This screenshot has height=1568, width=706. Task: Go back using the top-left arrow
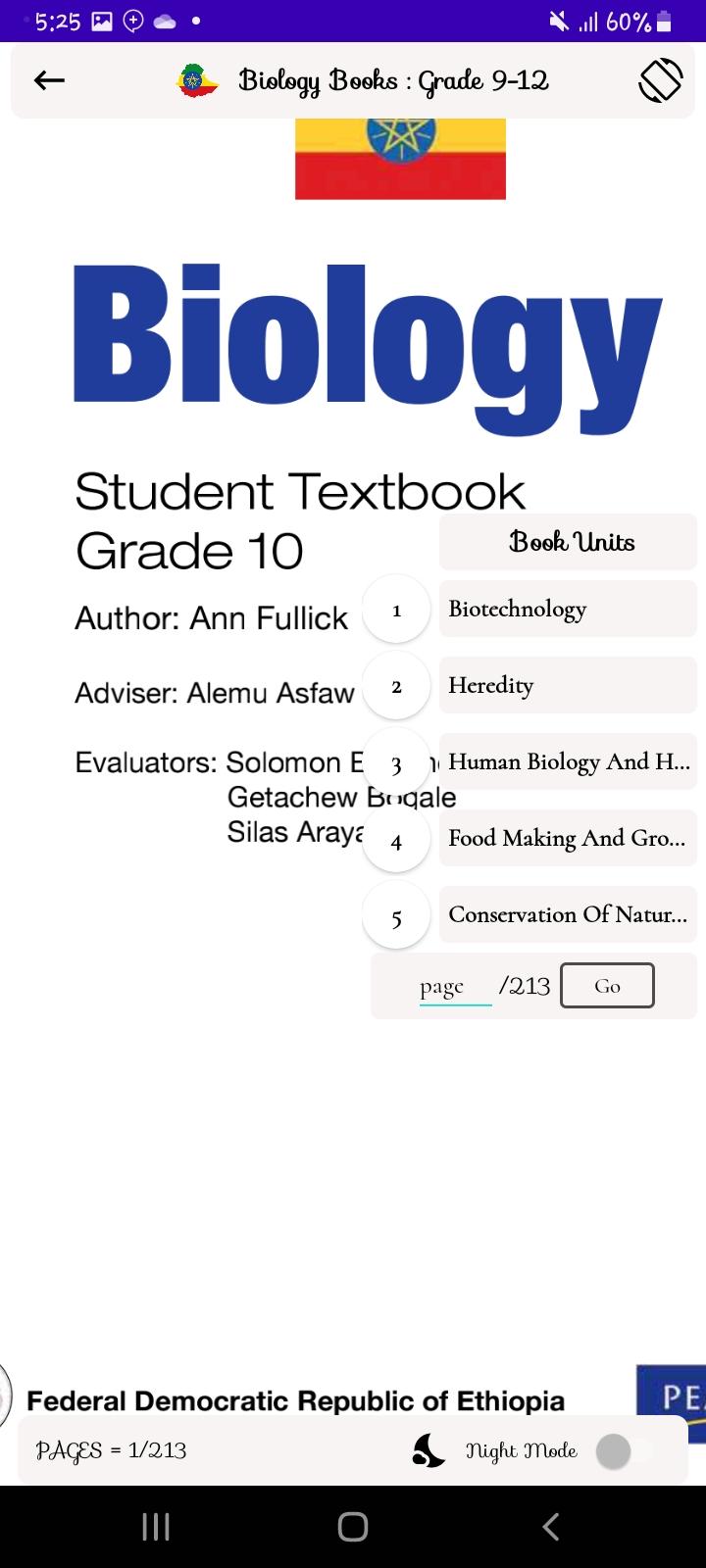tap(49, 80)
